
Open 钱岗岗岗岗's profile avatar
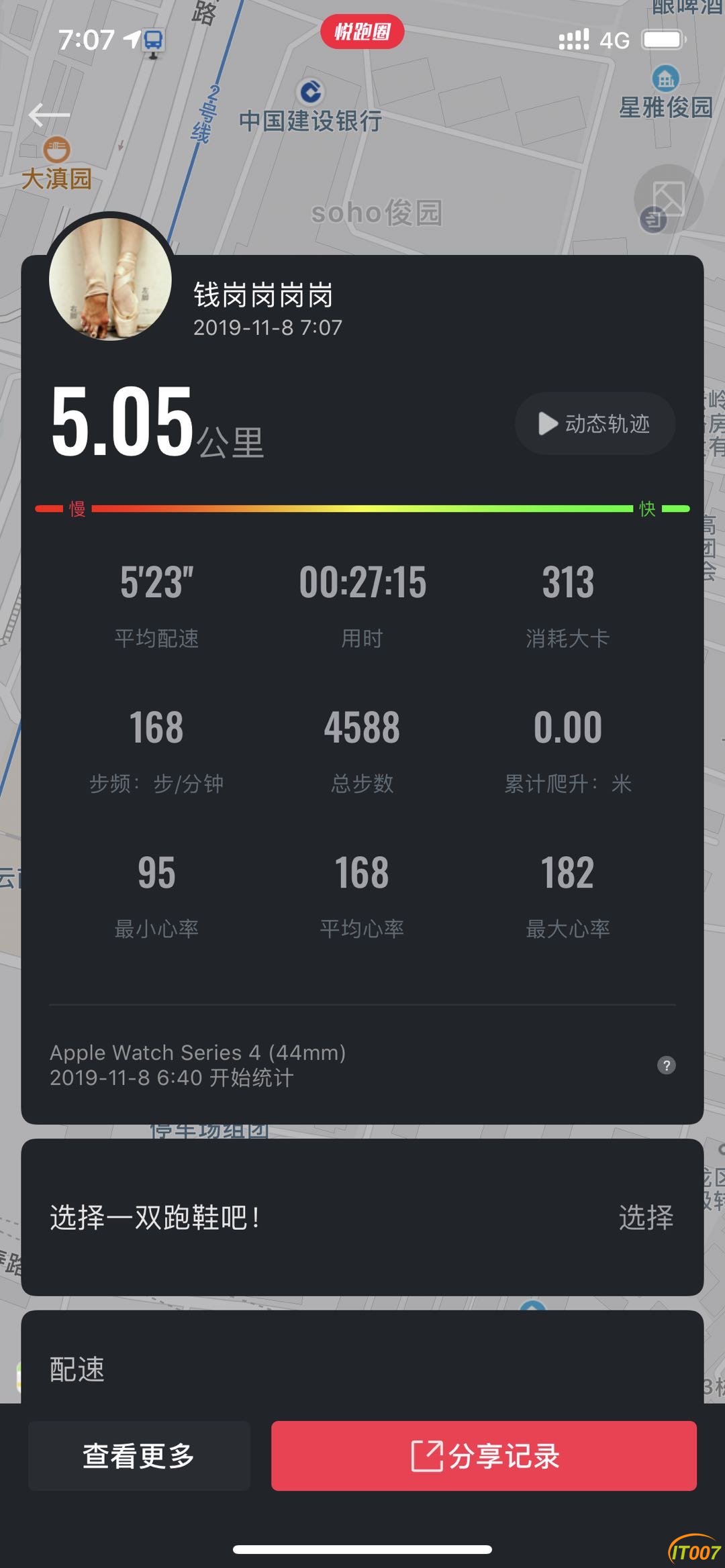tap(111, 279)
